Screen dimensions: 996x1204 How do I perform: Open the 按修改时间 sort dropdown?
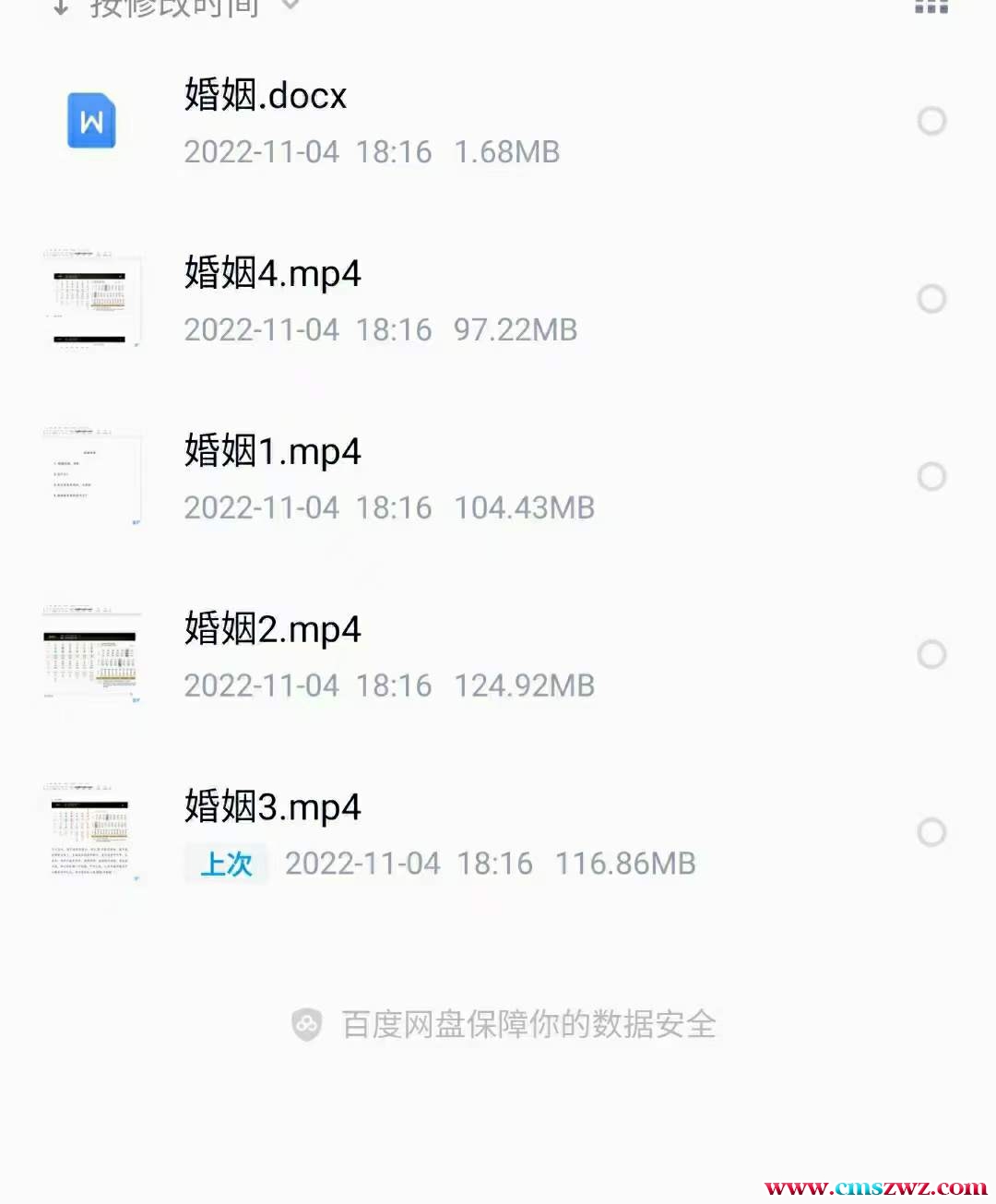tap(175, 7)
